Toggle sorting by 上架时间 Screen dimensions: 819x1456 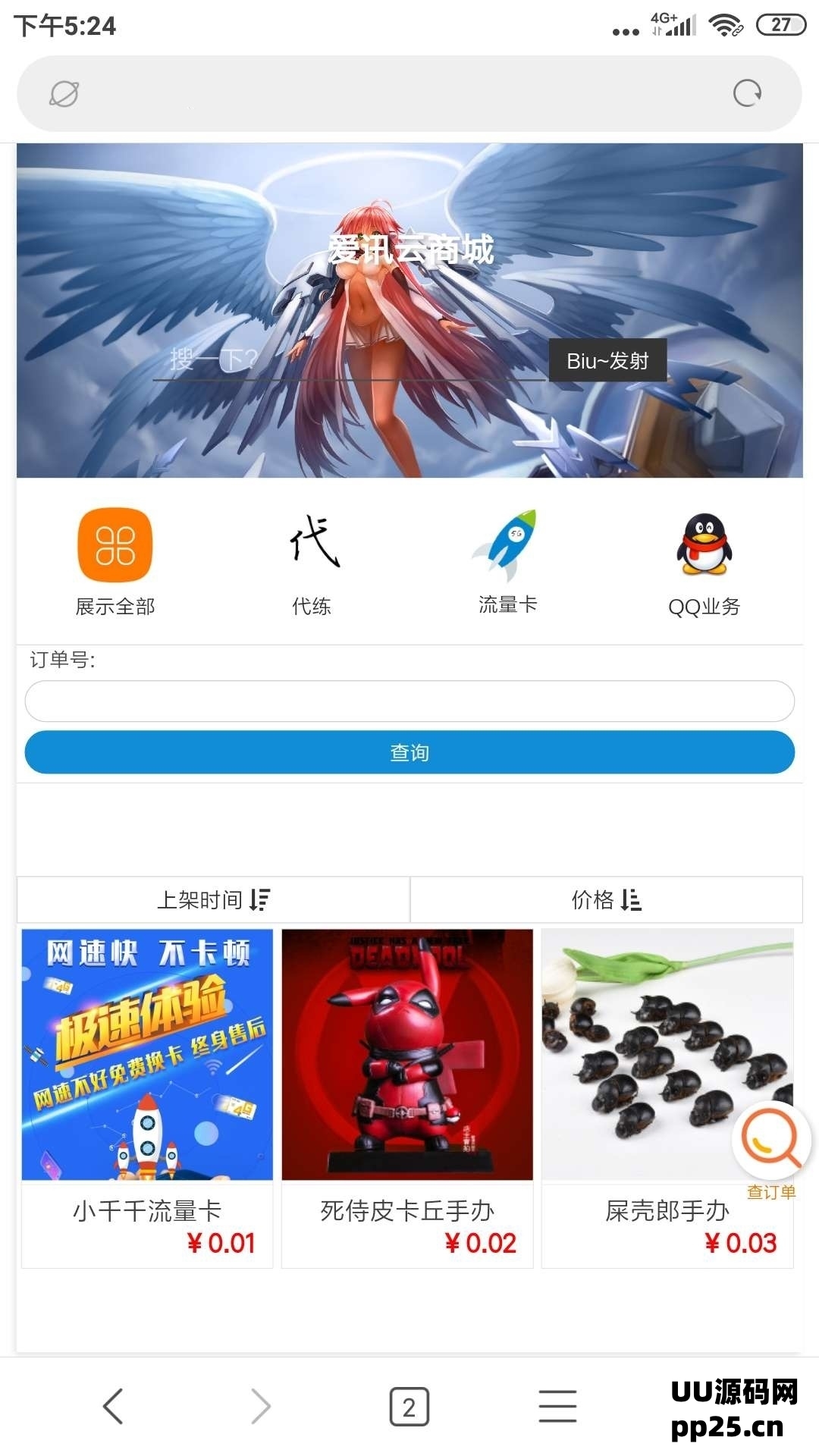point(212,900)
